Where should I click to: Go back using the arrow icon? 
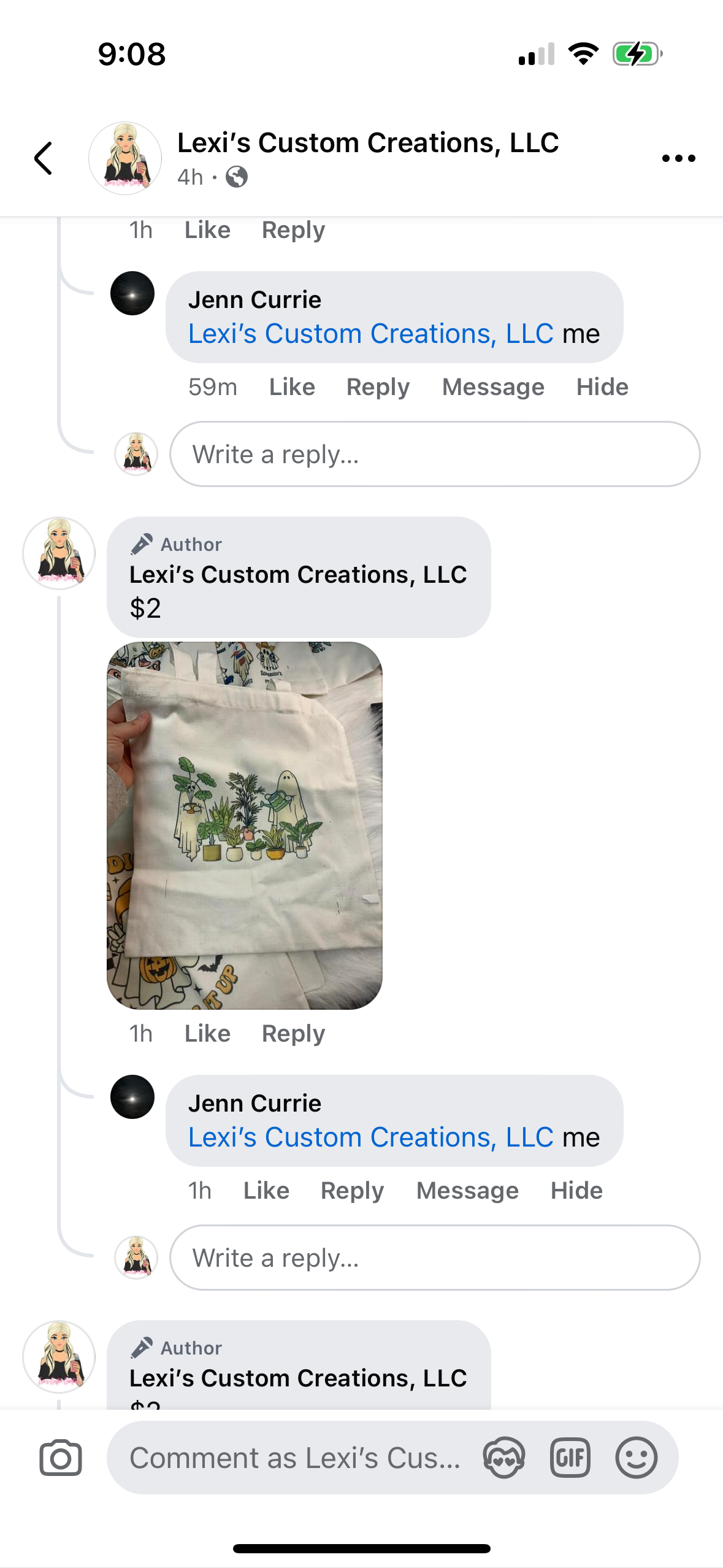click(x=43, y=158)
